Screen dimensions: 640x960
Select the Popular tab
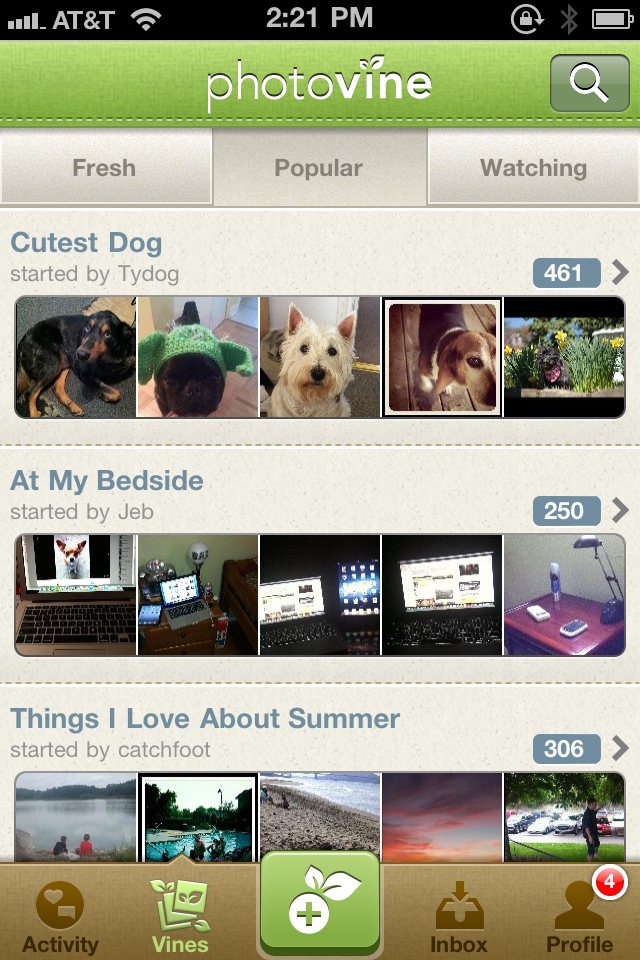(319, 168)
